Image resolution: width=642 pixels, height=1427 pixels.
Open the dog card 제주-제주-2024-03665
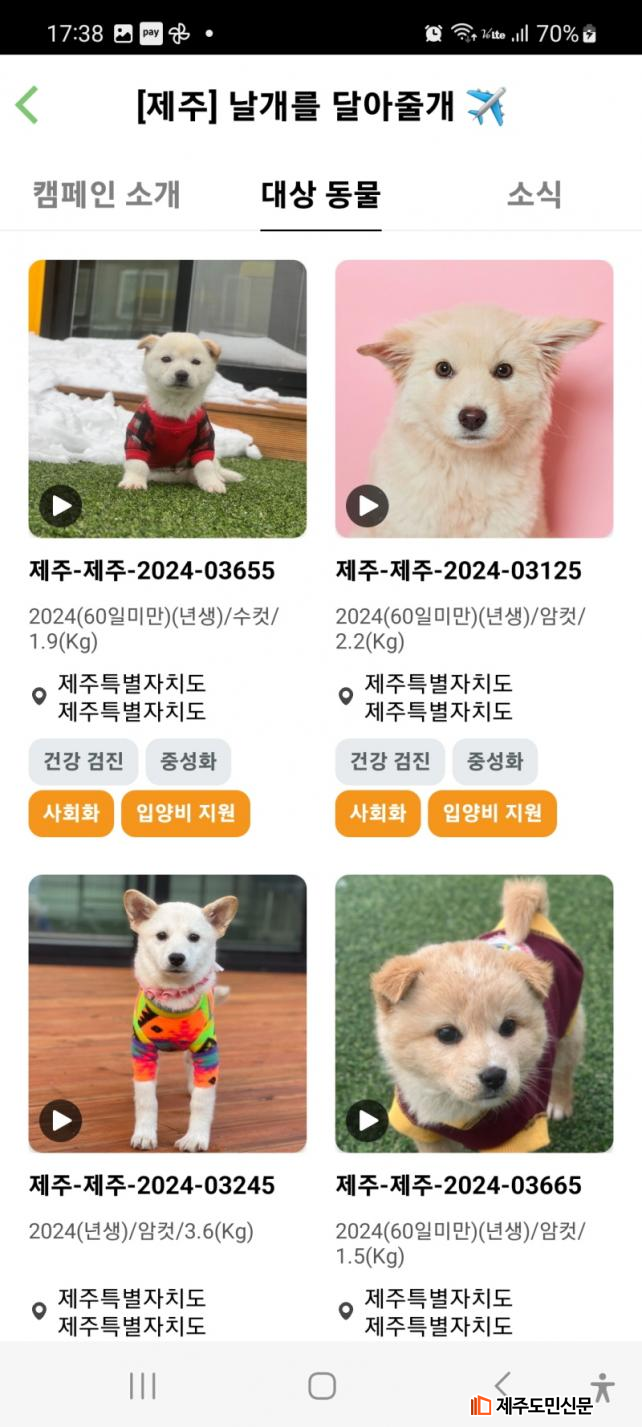click(474, 1012)
